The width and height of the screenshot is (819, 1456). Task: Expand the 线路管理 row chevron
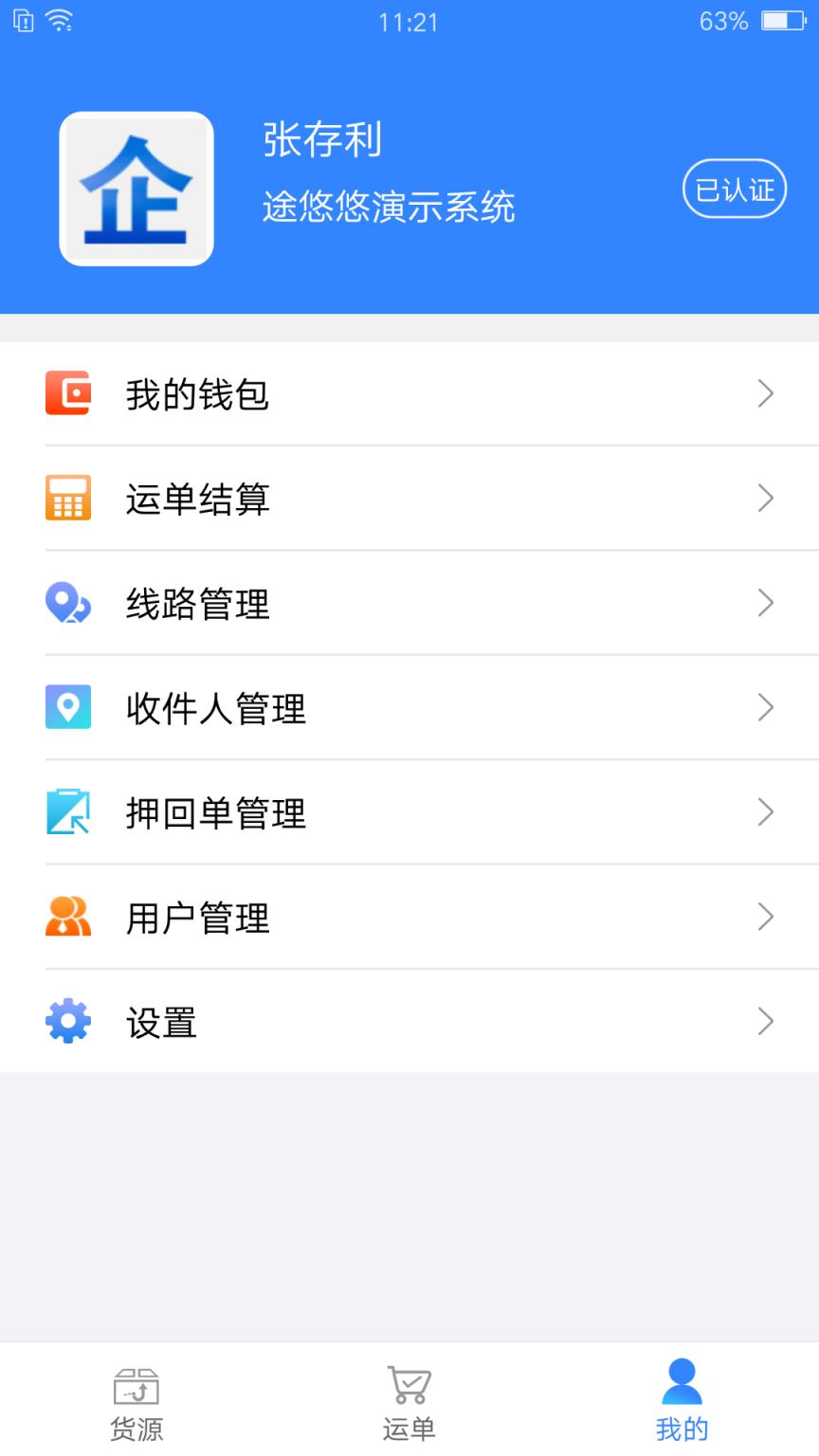(x=766, y=603)
